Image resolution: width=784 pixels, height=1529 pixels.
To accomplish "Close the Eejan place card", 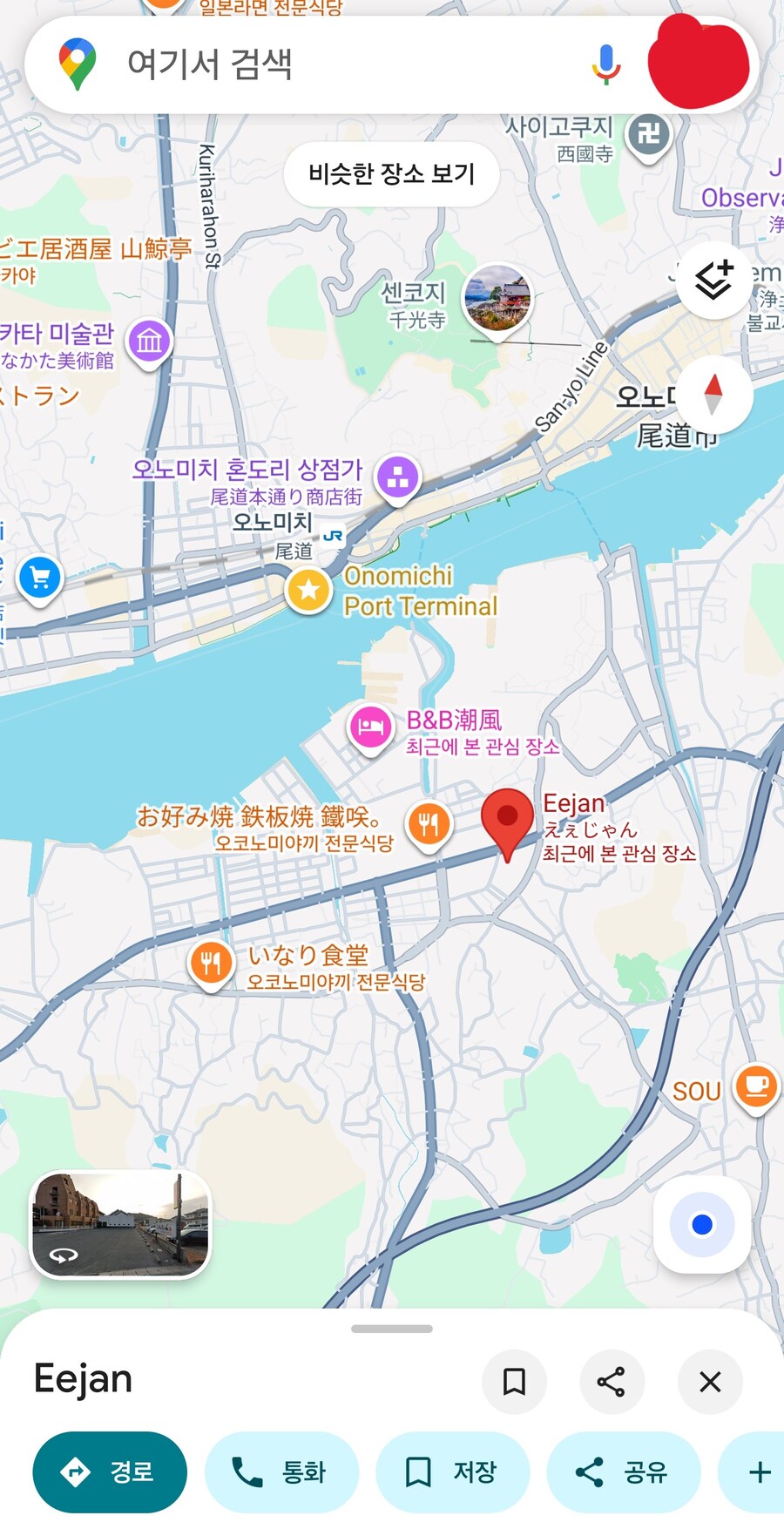I will (710, 1381).
